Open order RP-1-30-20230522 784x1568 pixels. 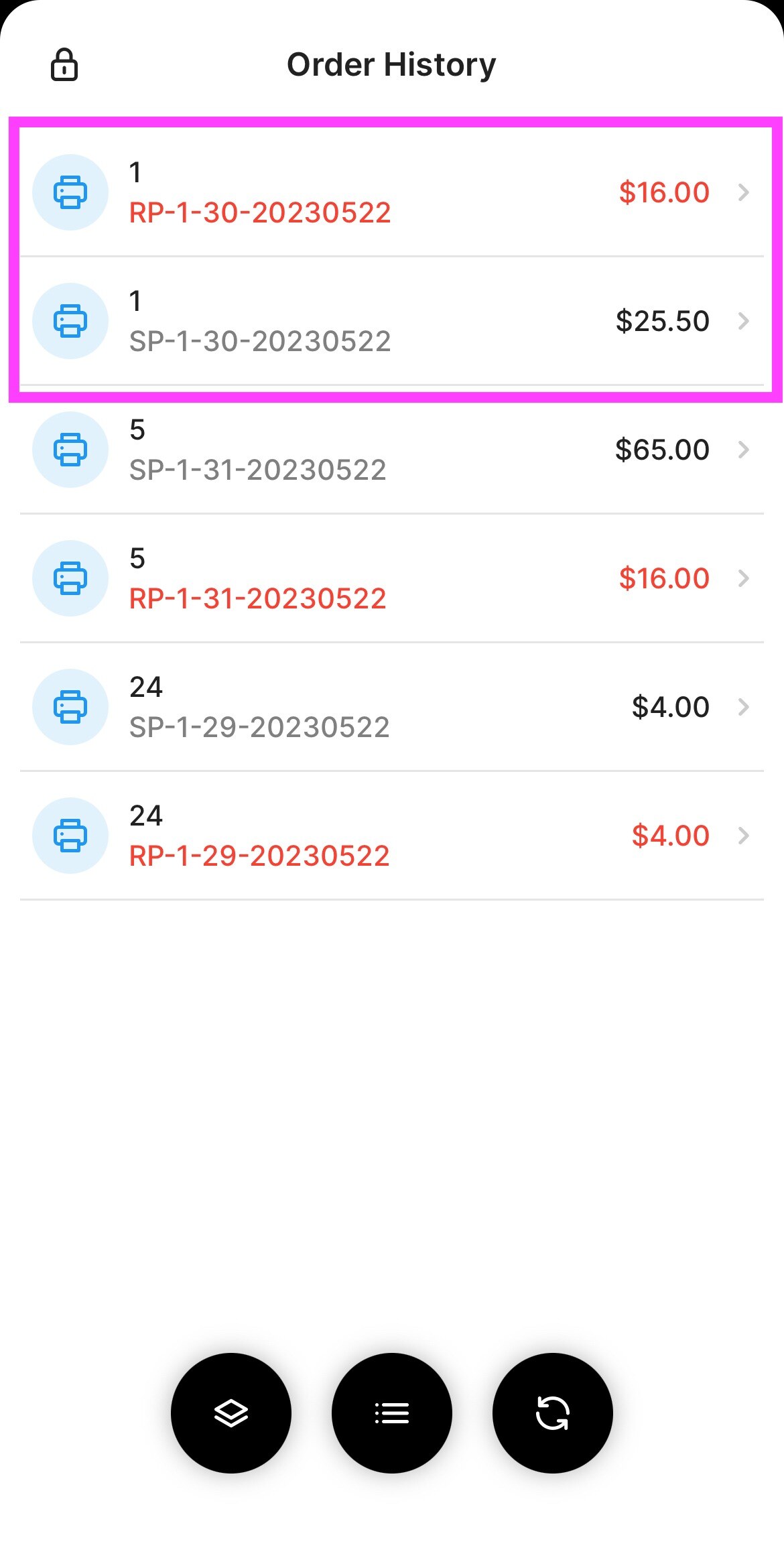pos(392,192)
